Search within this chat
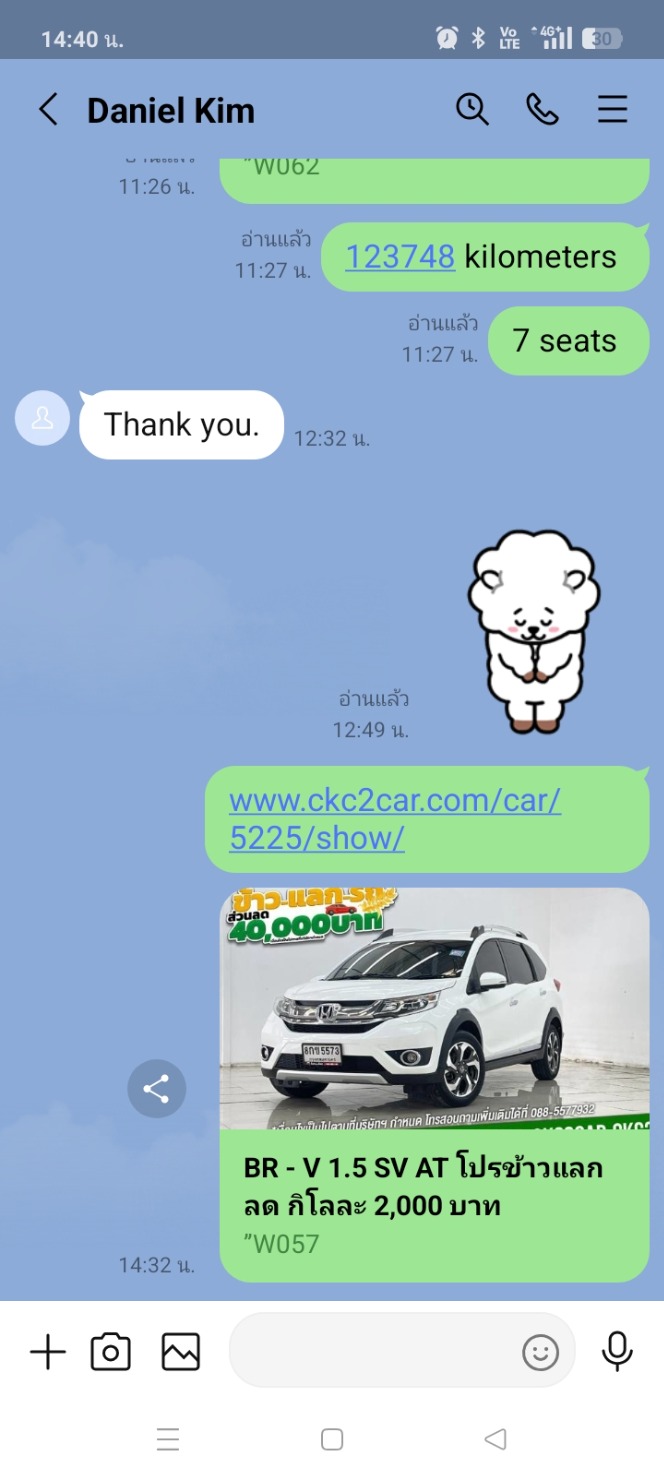This screenshot has width=664, height=1480. (x=472, y=109)
